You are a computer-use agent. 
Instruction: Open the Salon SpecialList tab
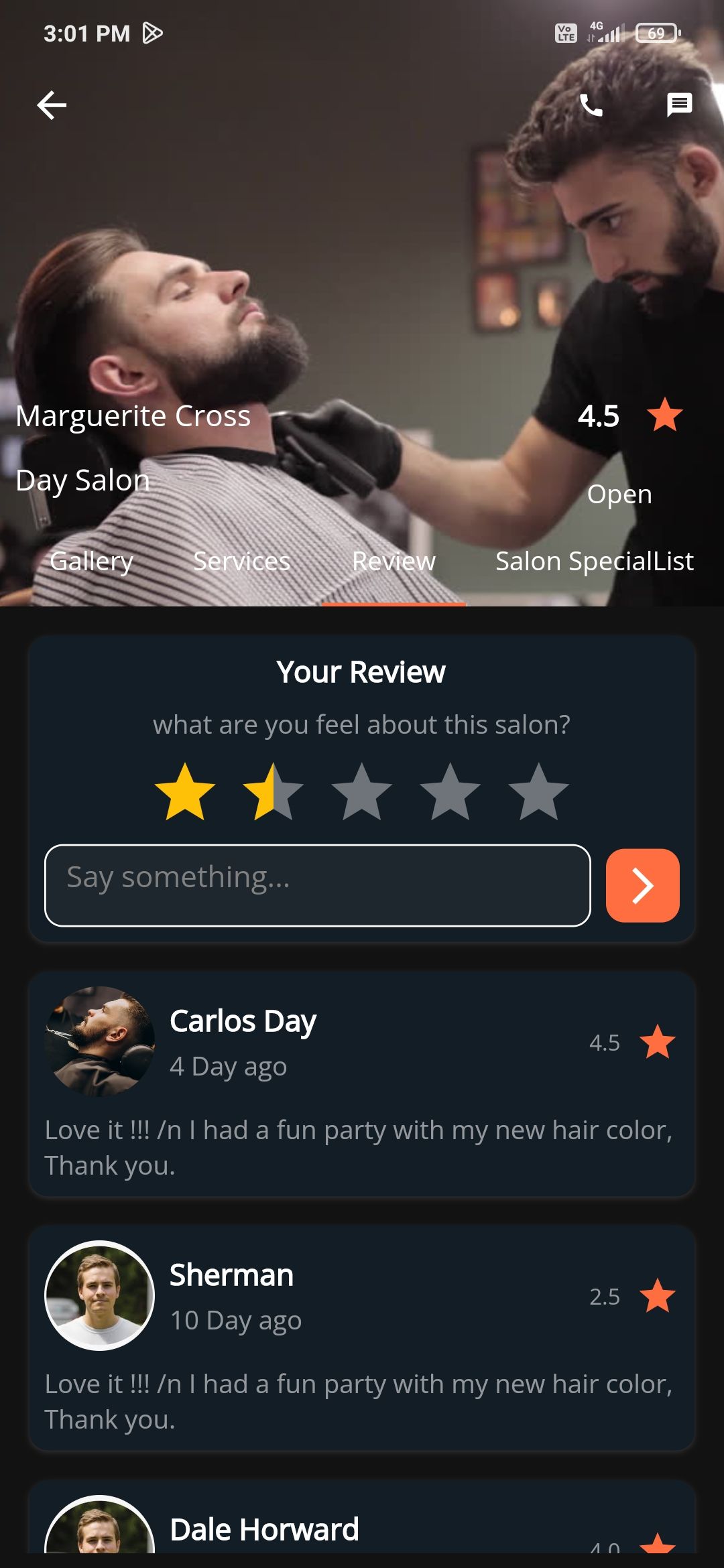point(594,561)
